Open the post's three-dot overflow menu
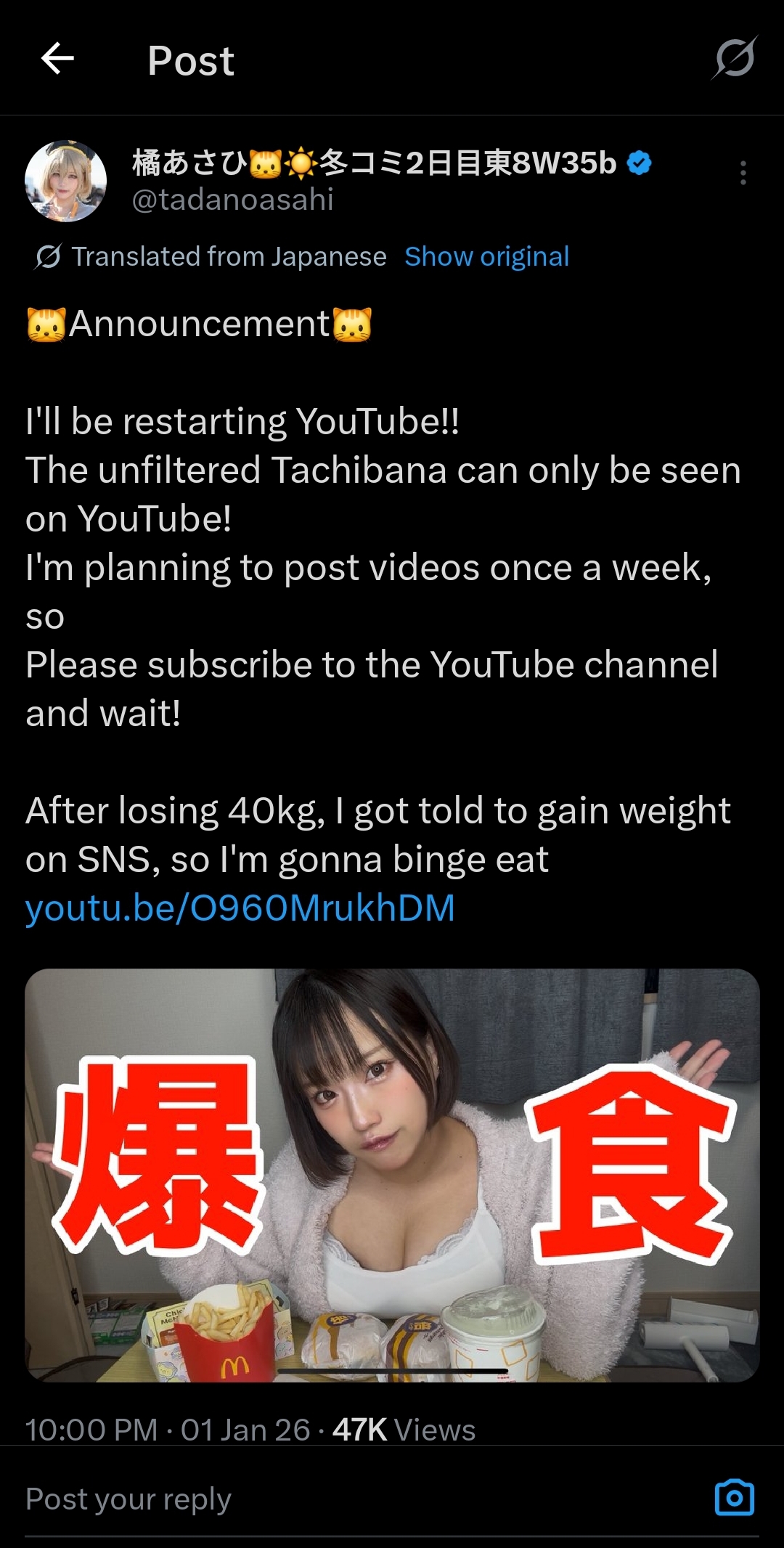Image resolution: width=784 pixels, height=1548 pixels. click(x=743, y=173)
